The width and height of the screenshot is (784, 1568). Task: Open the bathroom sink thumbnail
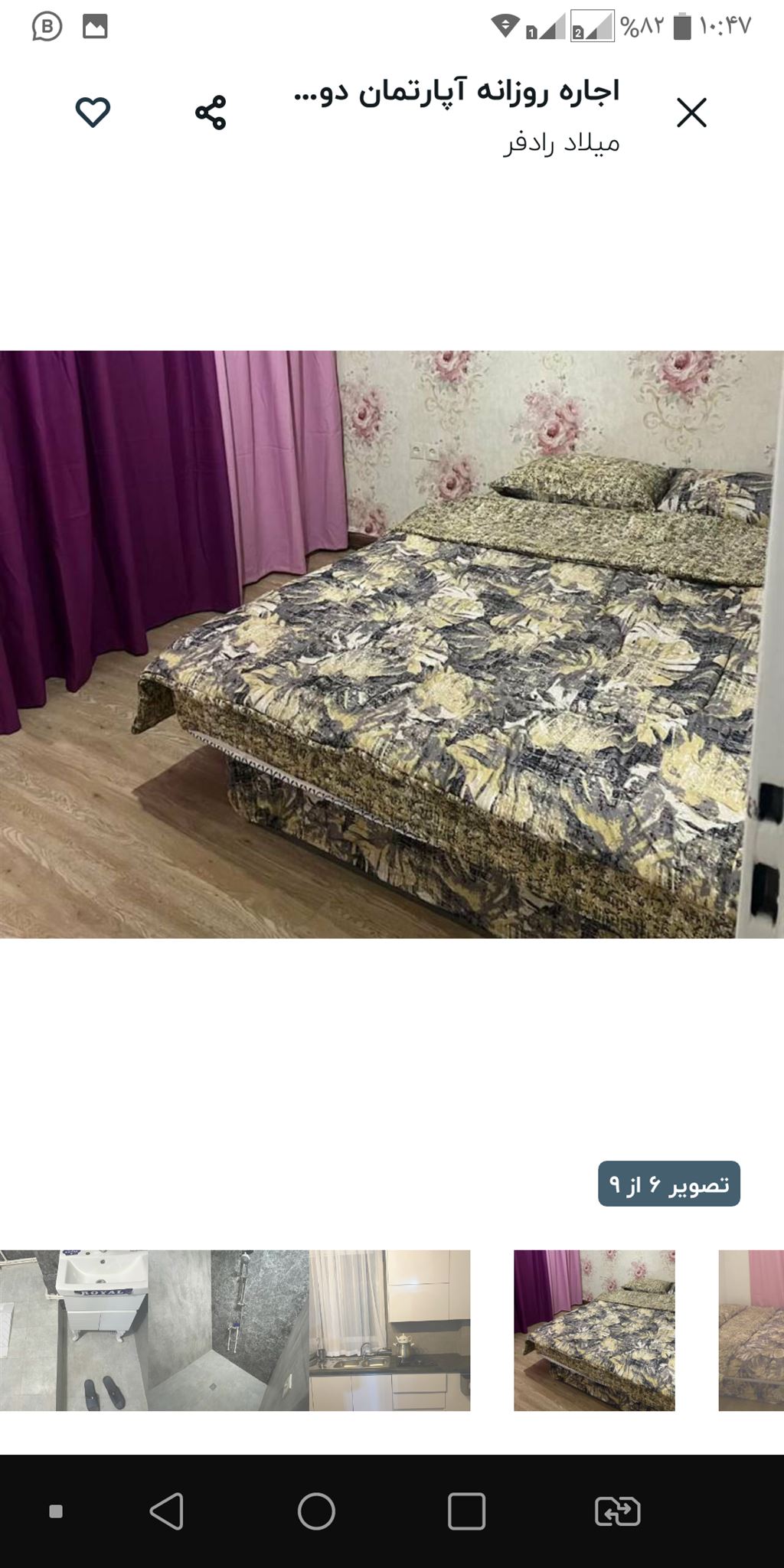(x=75, y=1331)
